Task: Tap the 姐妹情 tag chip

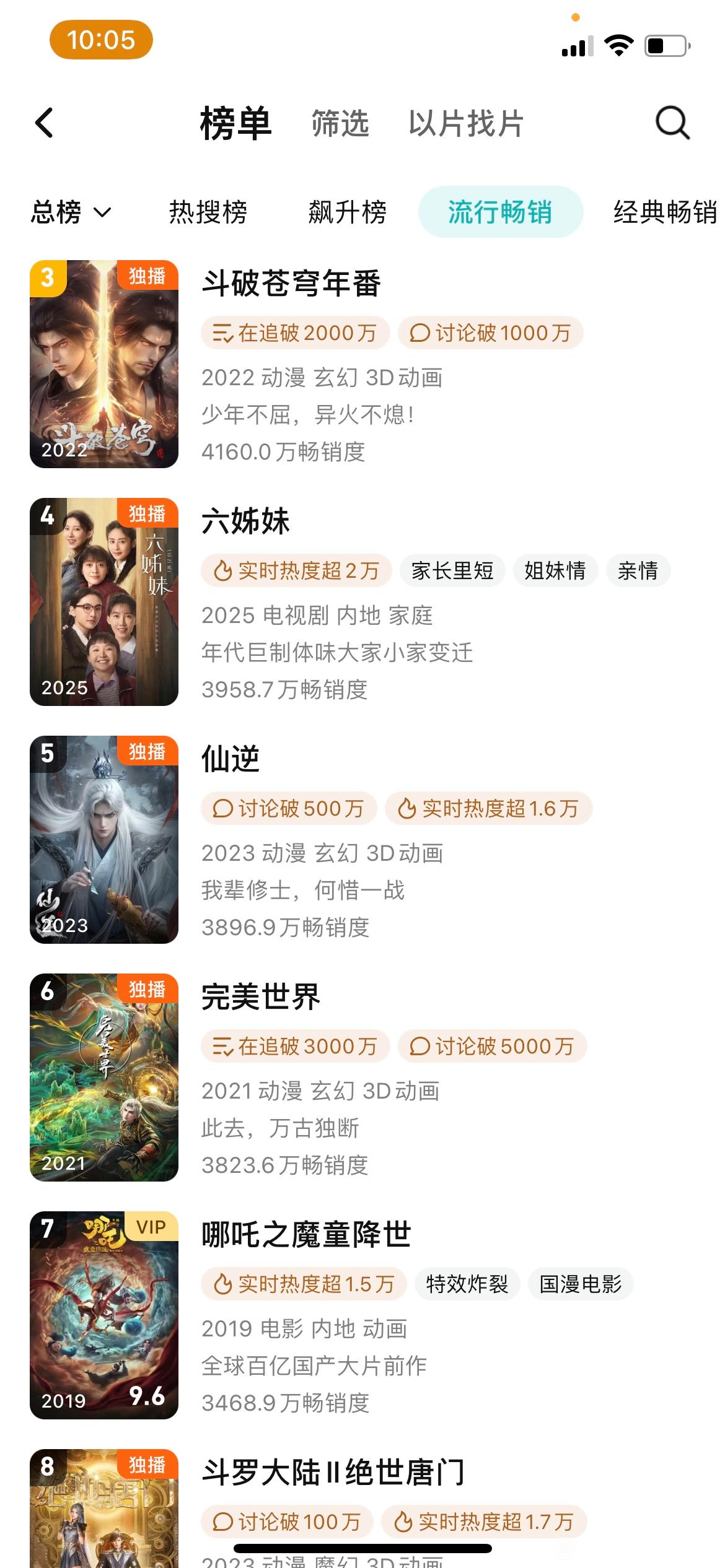Action: tap(555, 570)
